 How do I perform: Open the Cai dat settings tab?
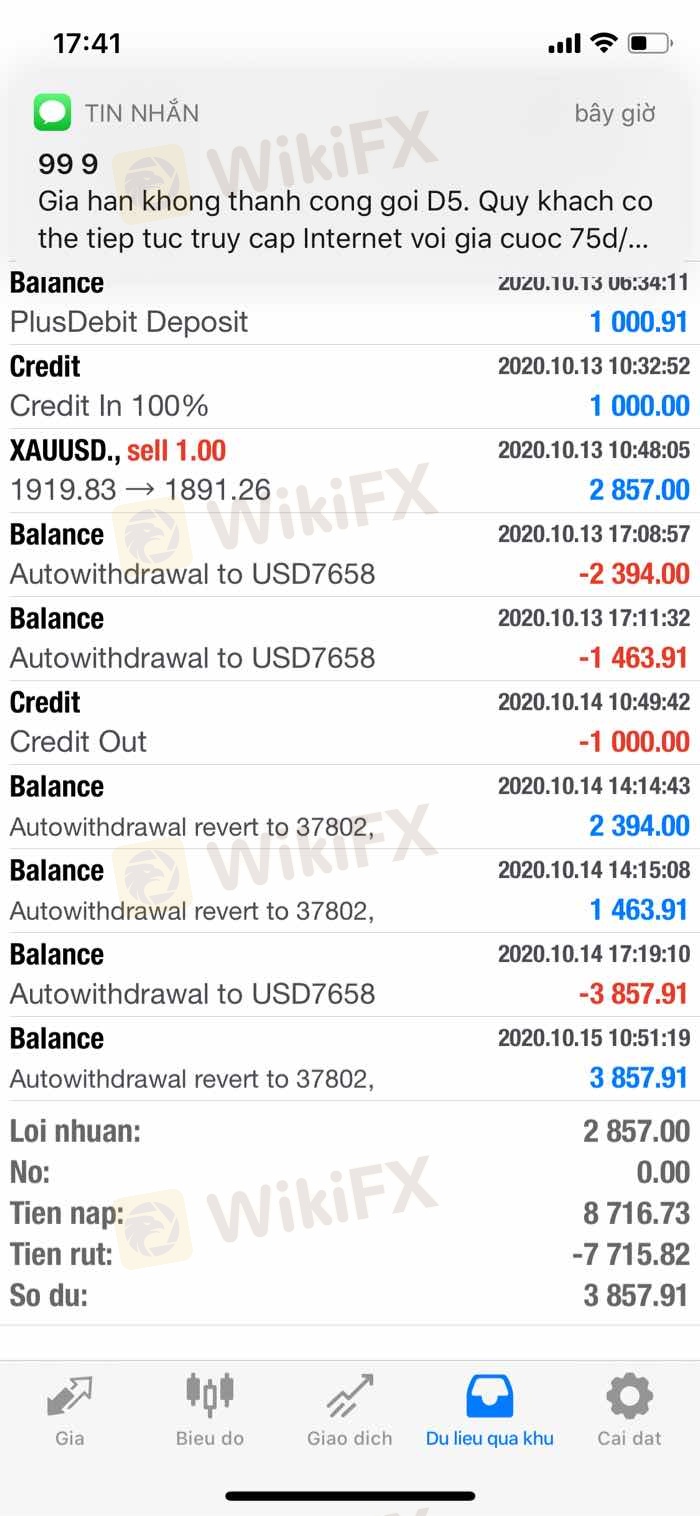click(630, 1412)
